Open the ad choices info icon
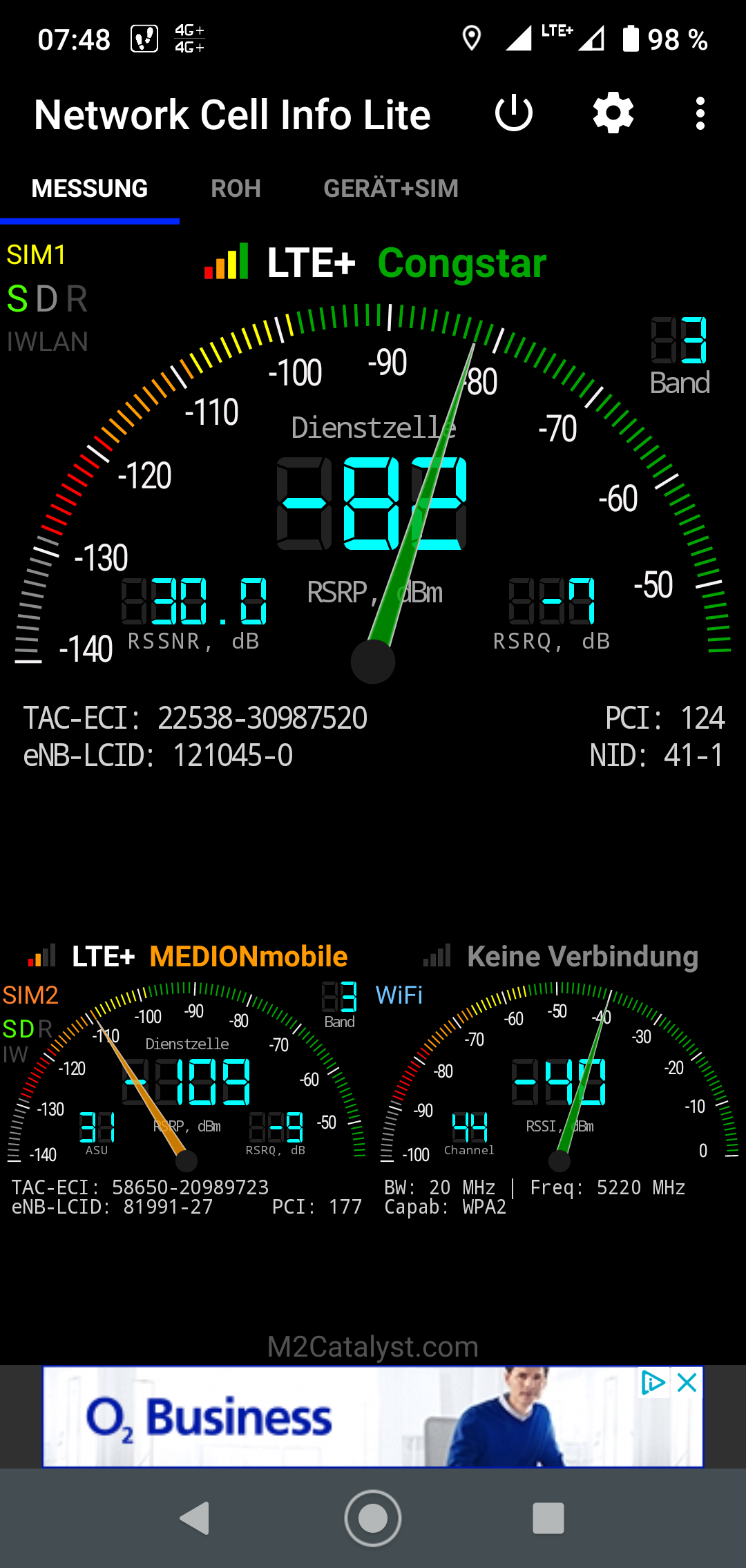The image size is (746, 1568). coord(653,1383)
